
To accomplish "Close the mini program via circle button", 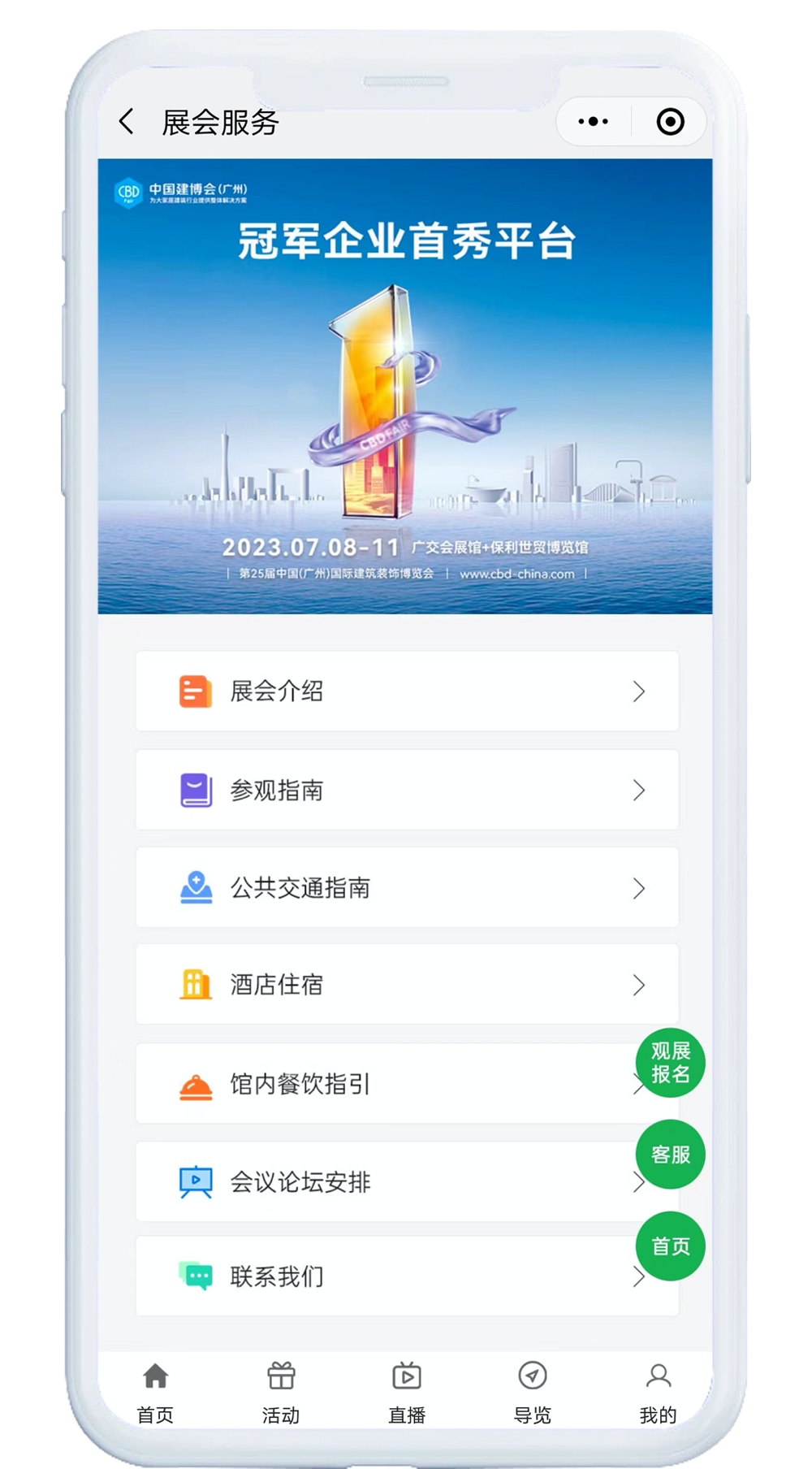I will click(x=670, y=122).
